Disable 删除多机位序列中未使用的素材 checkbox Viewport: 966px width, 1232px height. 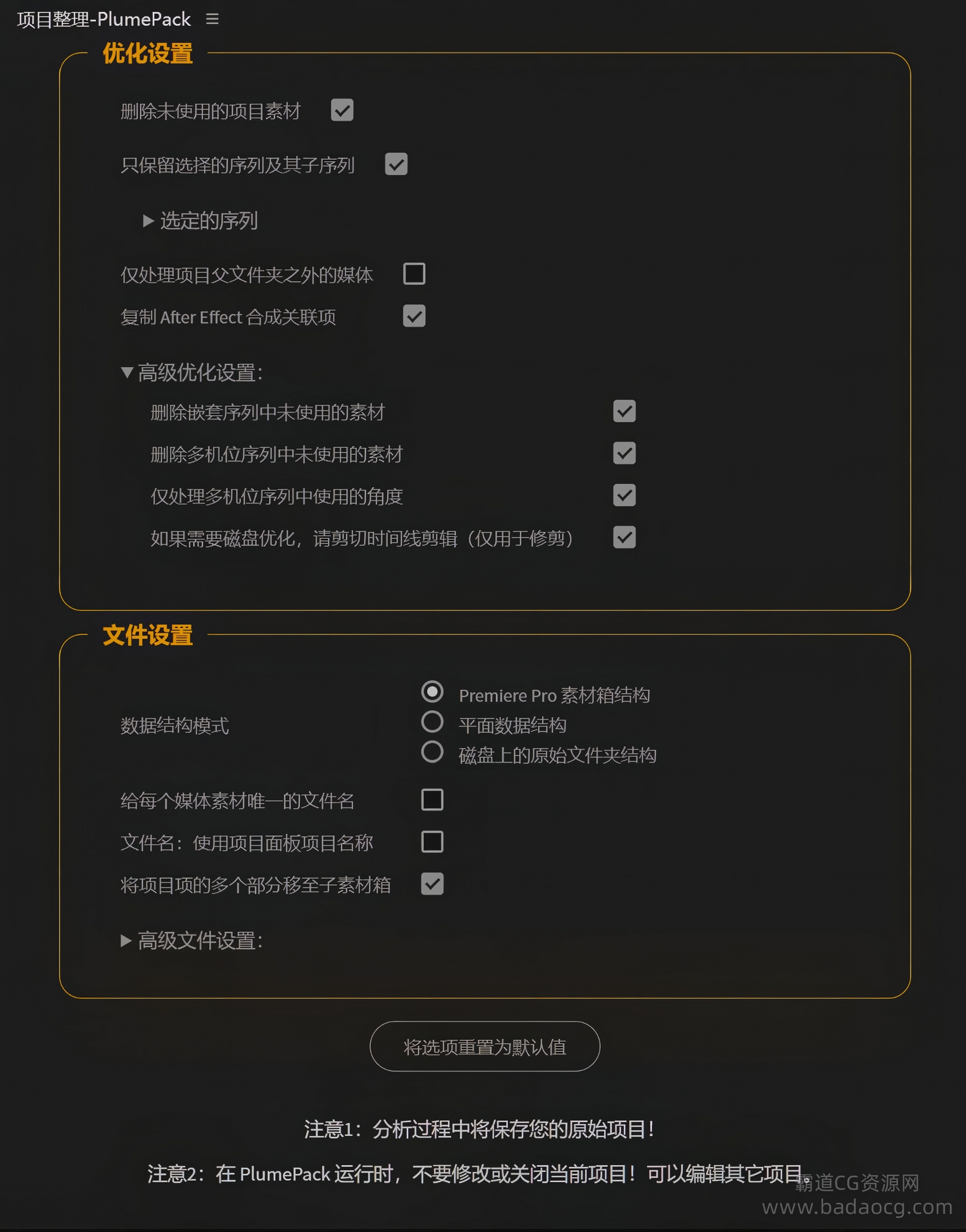(x=624, y=453)
